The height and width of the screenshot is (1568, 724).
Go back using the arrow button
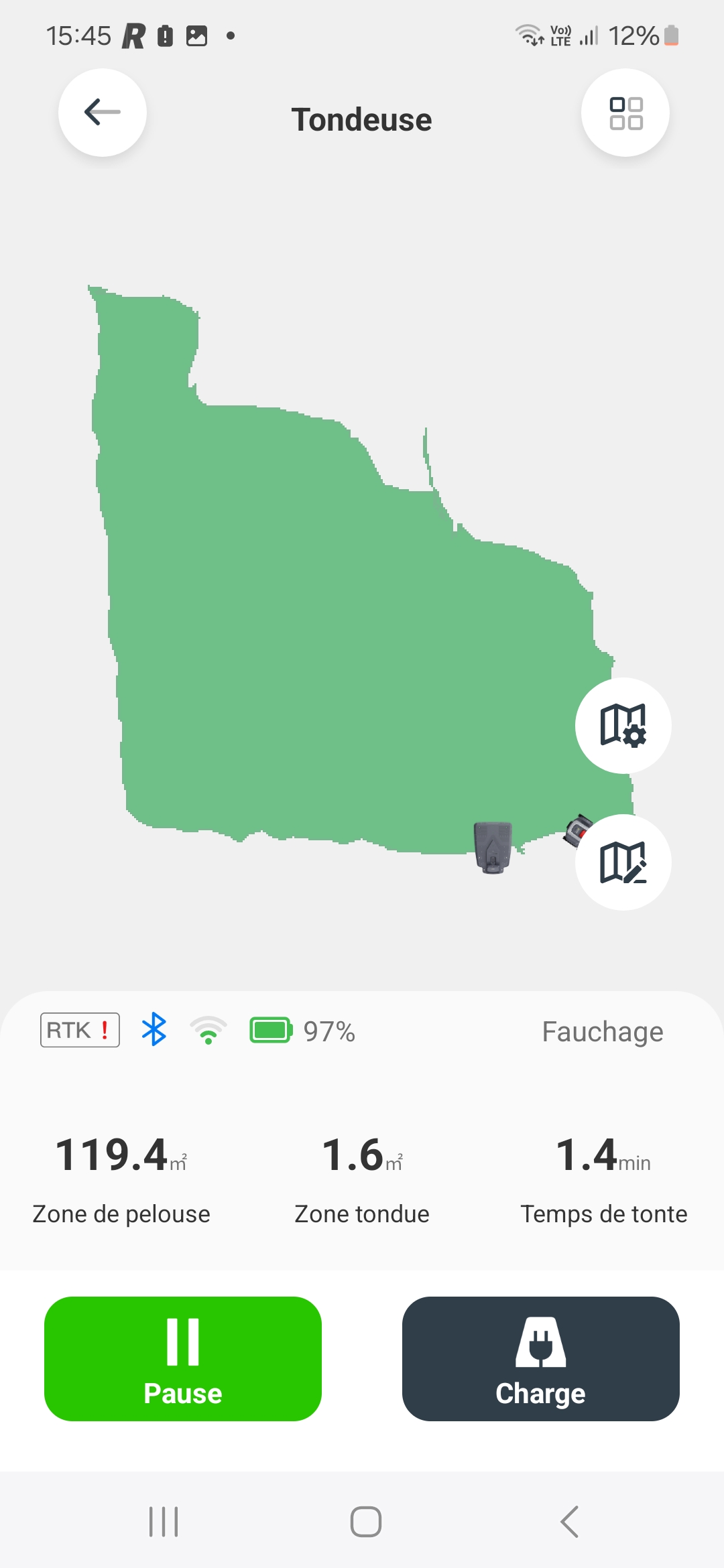(102, 113)
